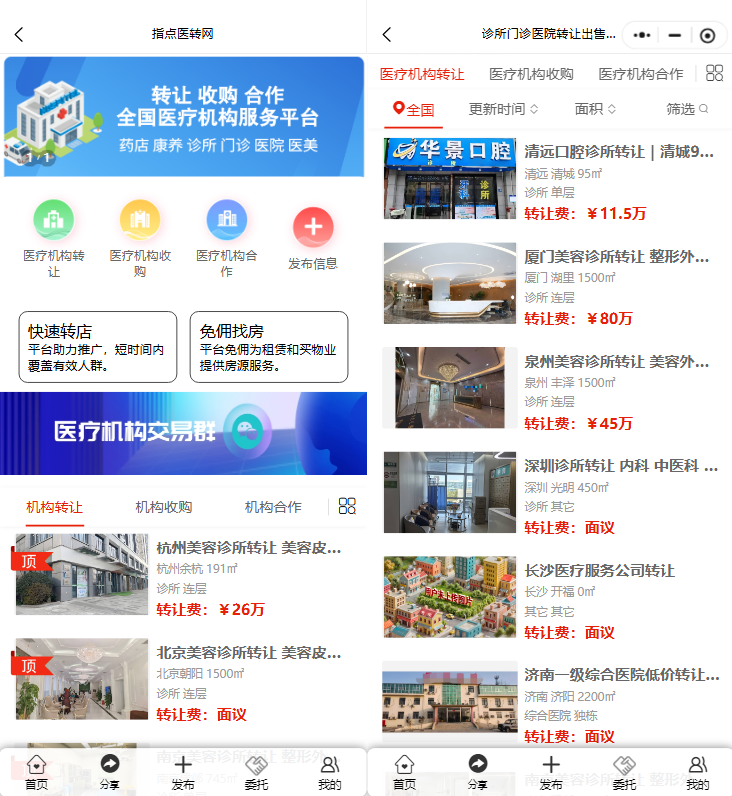732x796 pixels.
Task: Open the 厦门美容诊所转让 listing
Action: (x=619, y=257)
